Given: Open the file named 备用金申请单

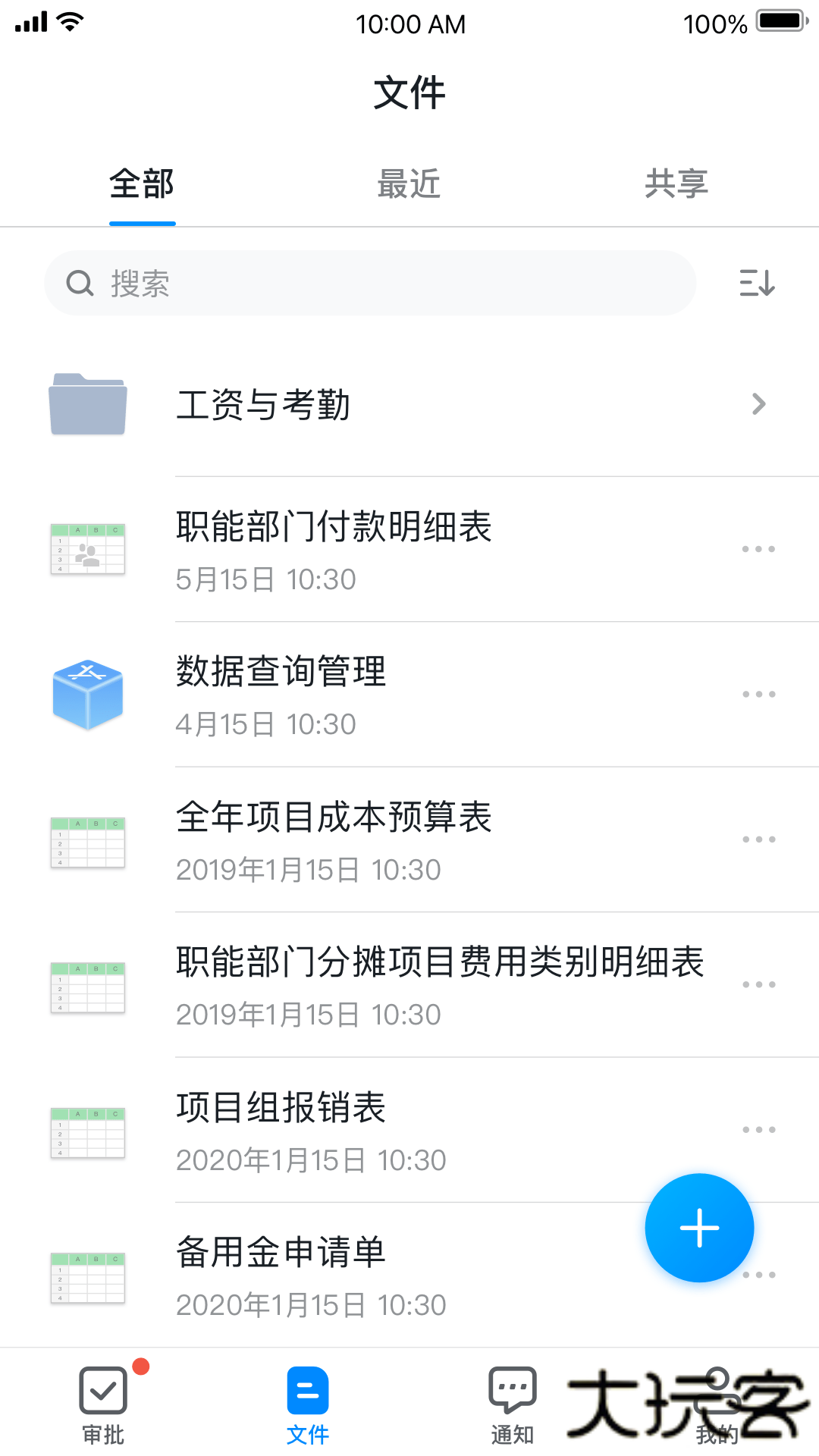Looking at the screenshot, I should tap(281, 1253).
